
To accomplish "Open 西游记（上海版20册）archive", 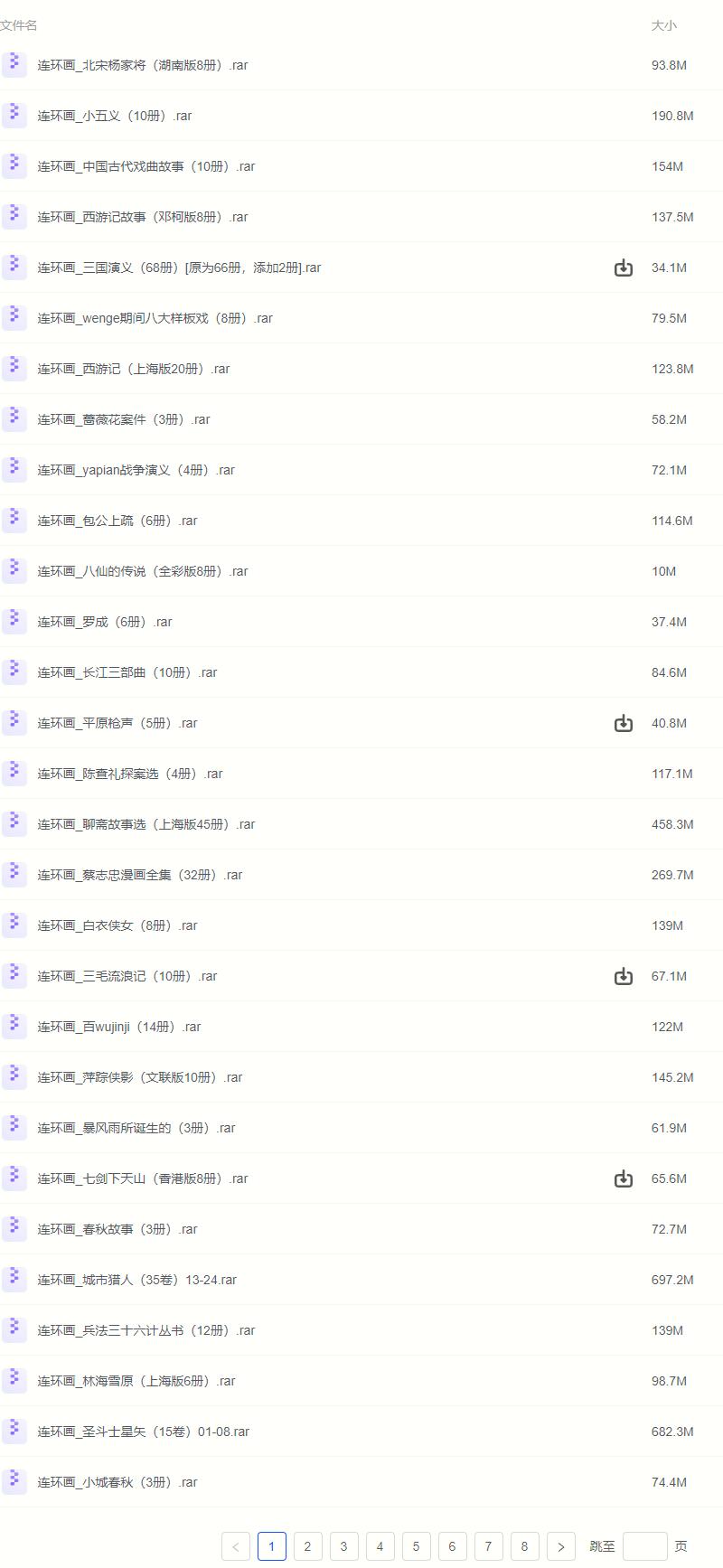I will pyautogui.click(x=134, y=369).
